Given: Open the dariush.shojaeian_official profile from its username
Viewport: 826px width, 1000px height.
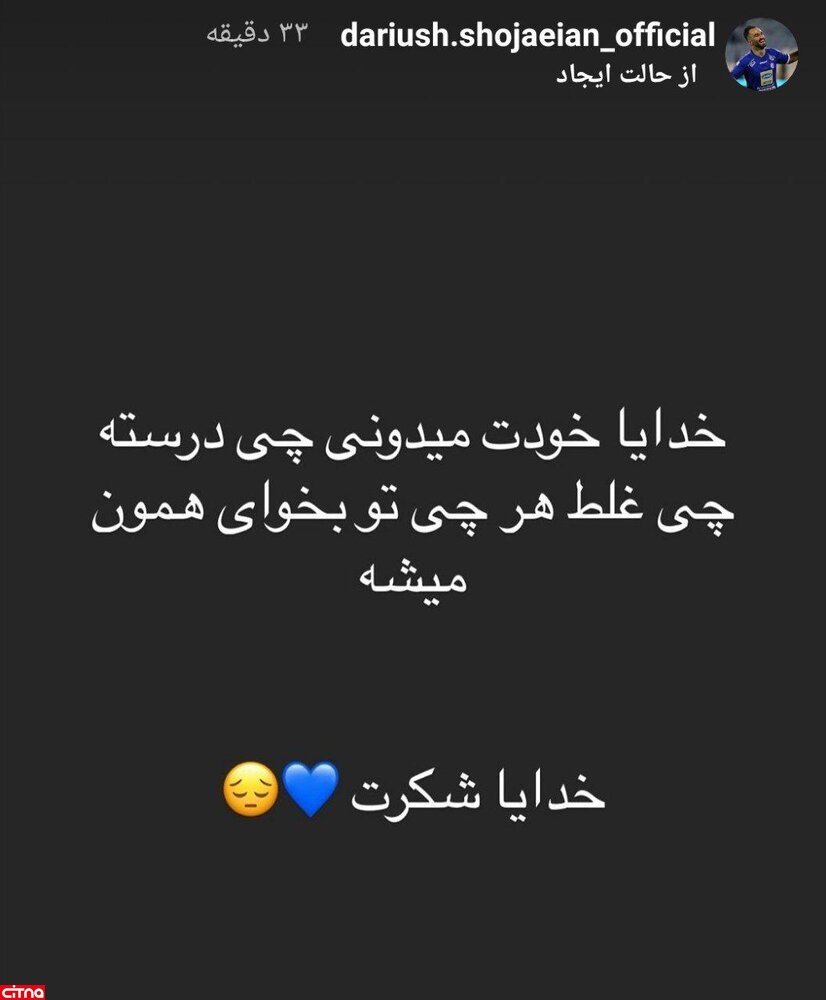Looking at the screenshot, I should 528,37.
